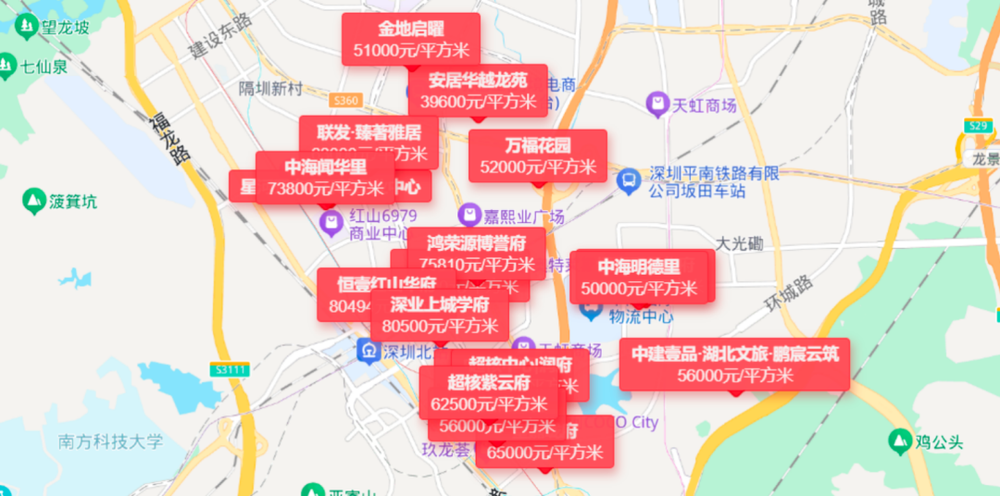
Task: Tap the 深业上城学府 marker
Action: point(439,314)
